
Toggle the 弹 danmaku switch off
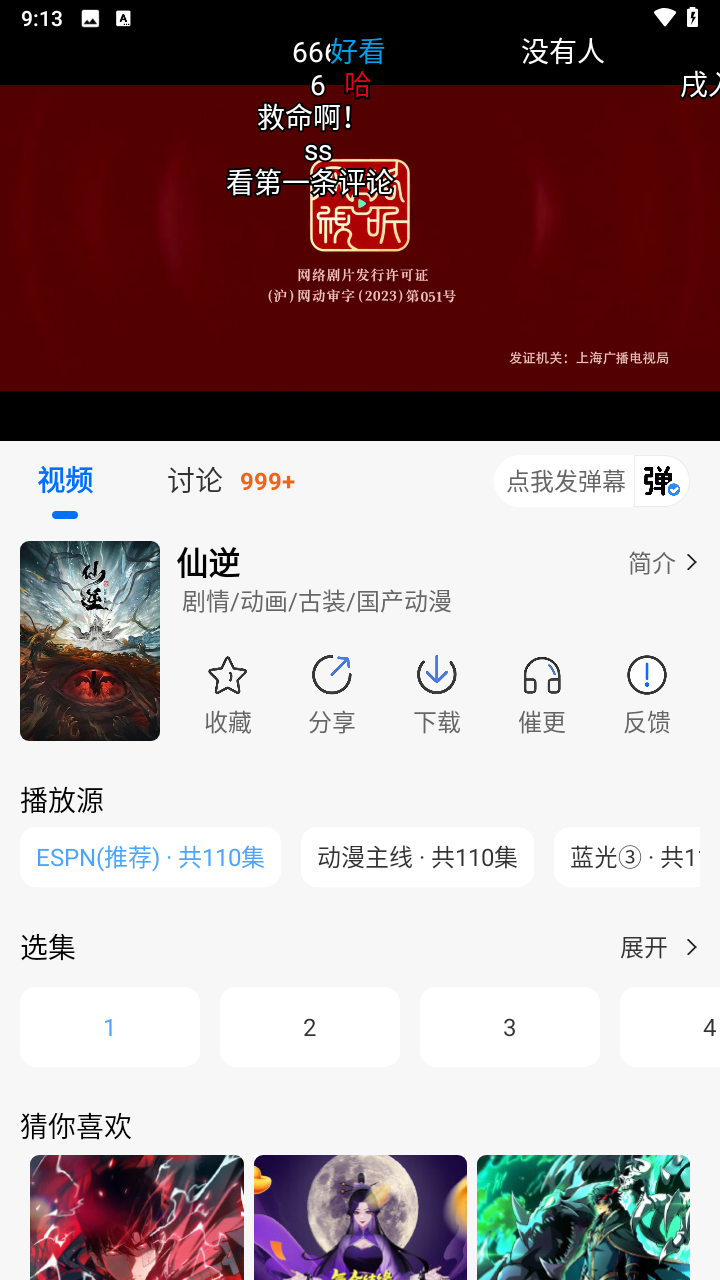(x=660, y=481)
